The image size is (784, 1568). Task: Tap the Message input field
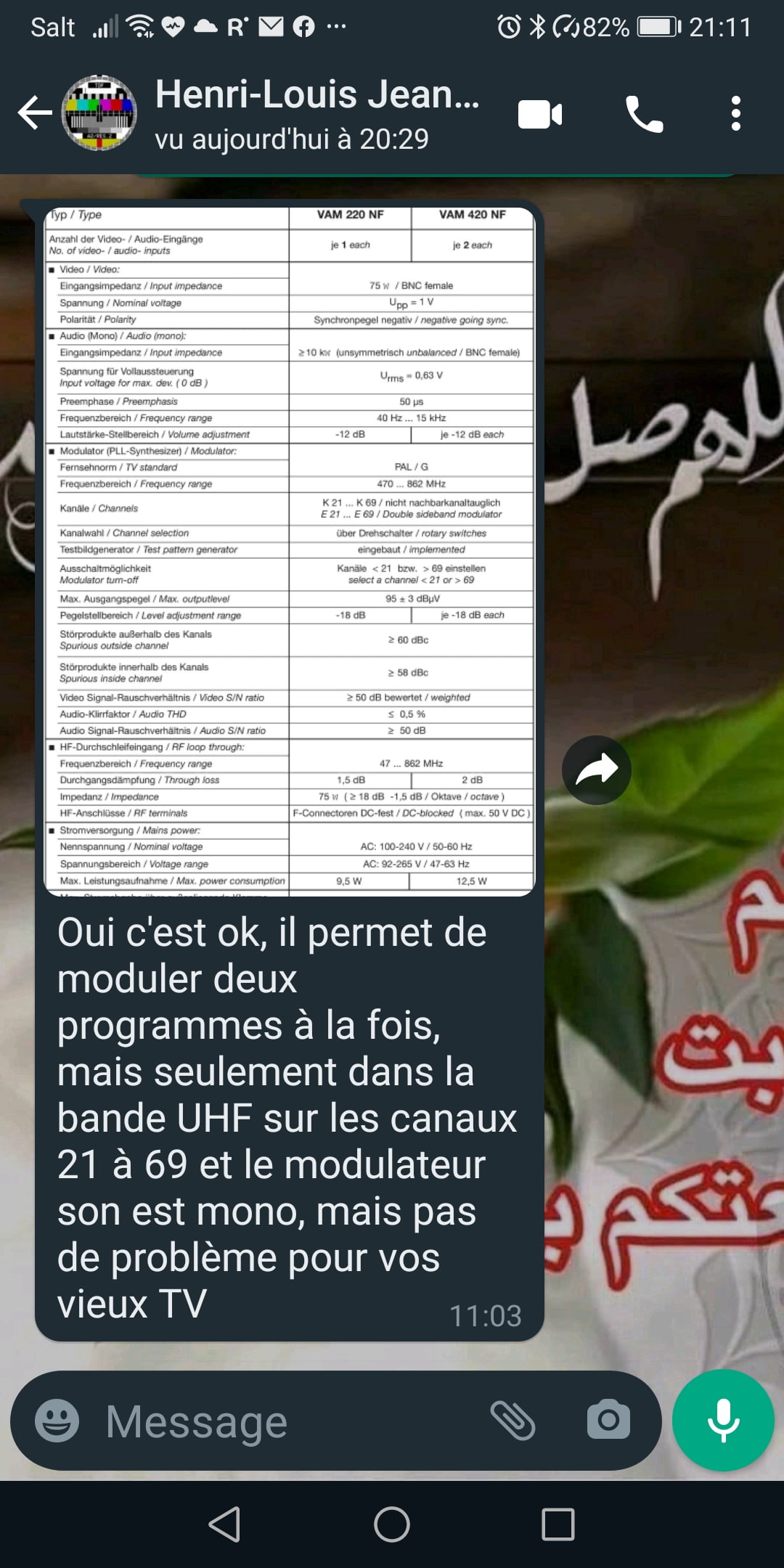[290, 1421]
